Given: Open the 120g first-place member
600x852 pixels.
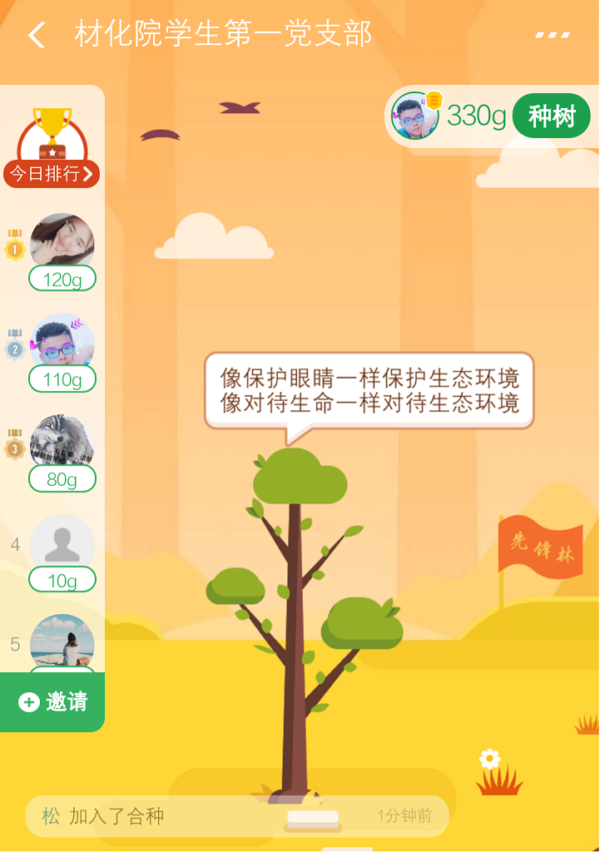Looking at the screenshot, I should click(x=62, y=243).
